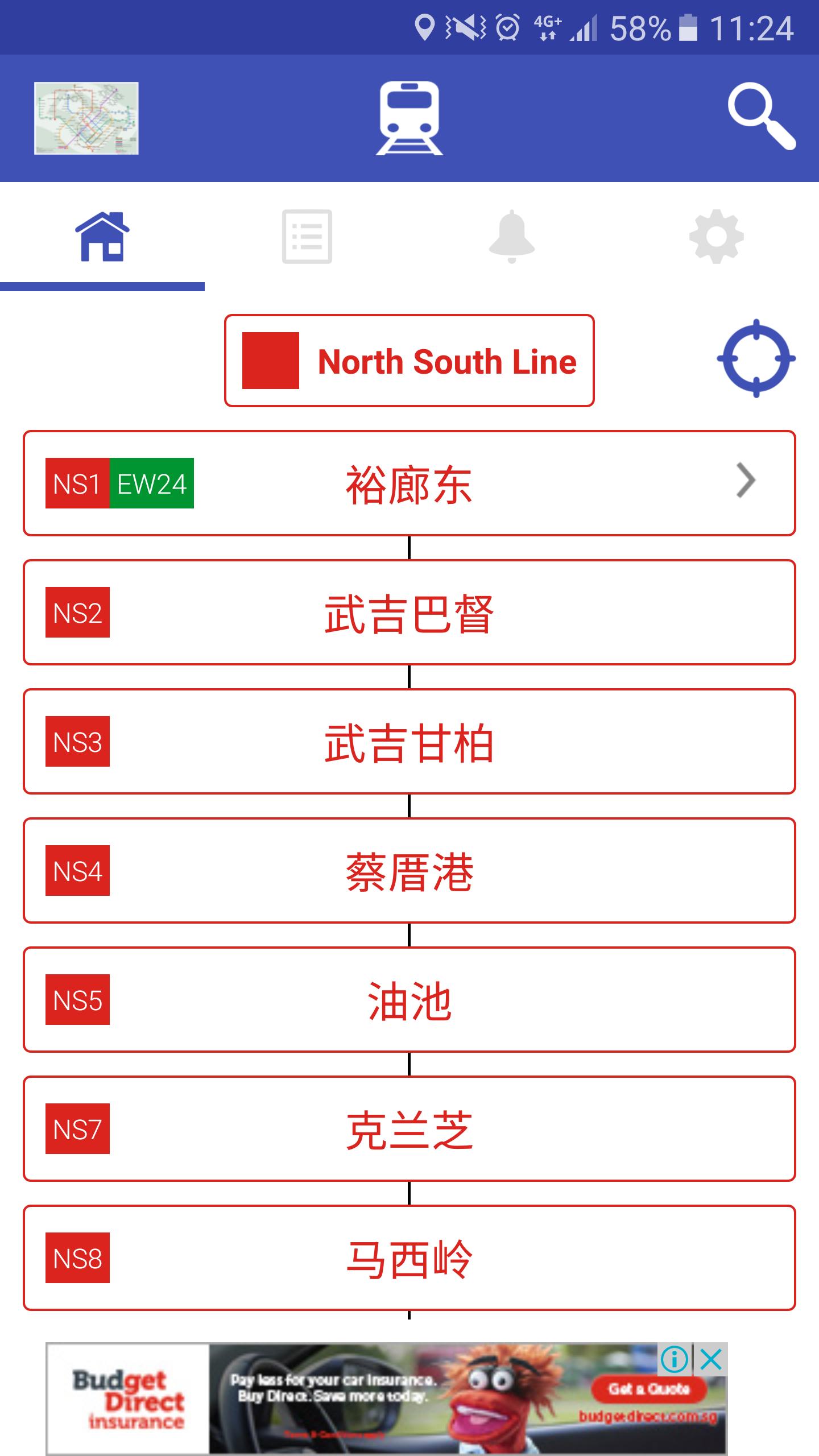The height and width of the screenshot is (1456, 819).
Task: Open station NS5 油池
Action: (409, 1000)
